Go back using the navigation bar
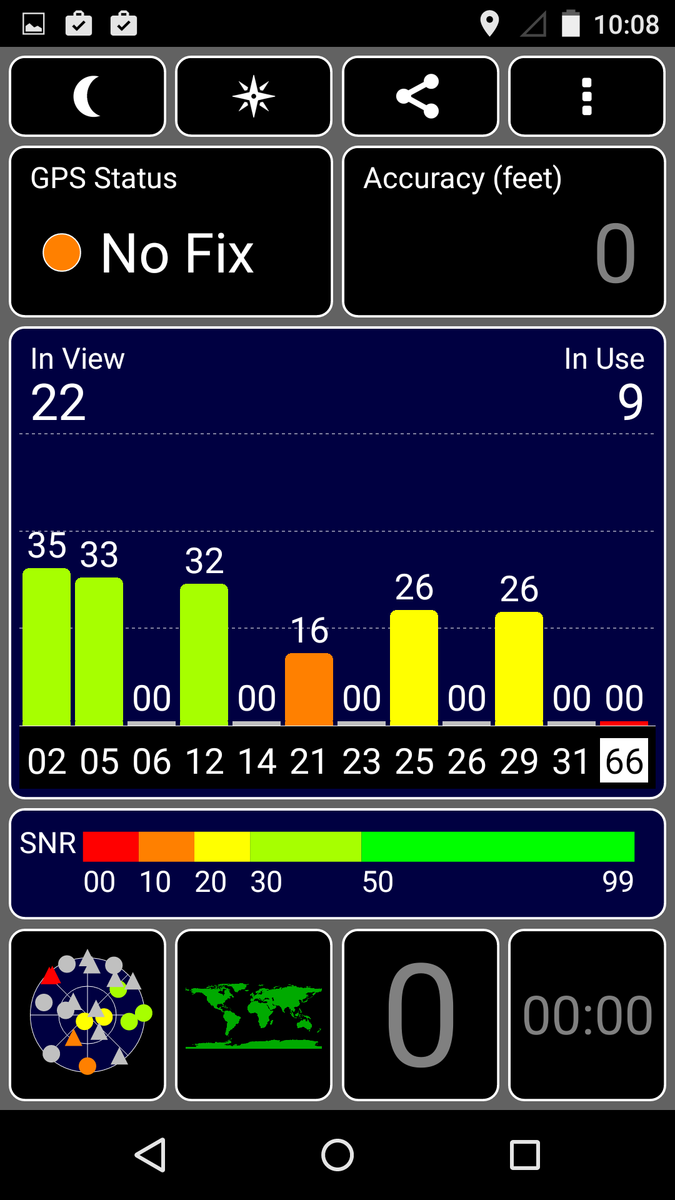Viewport: 675px width, 1200px height. [150, 1155]
